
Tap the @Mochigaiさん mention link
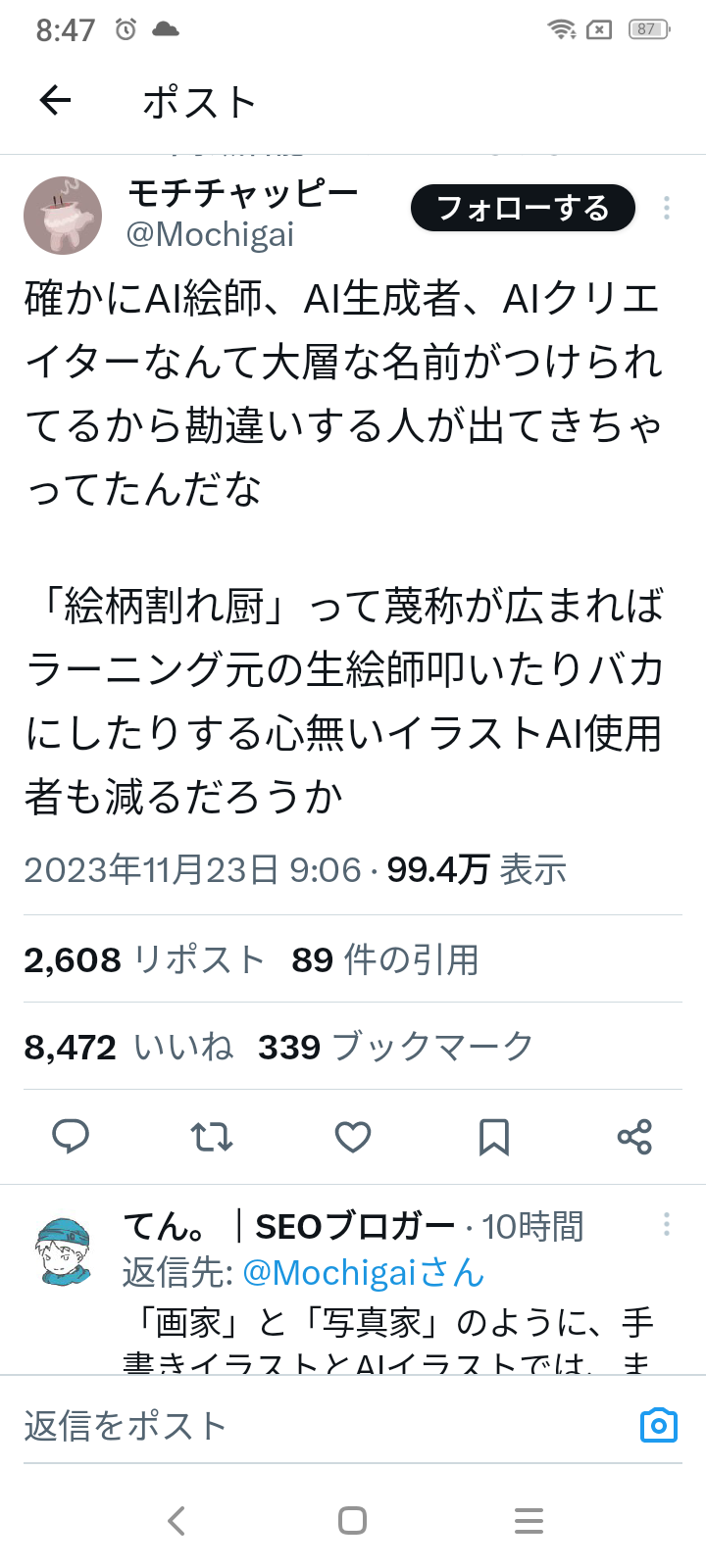coord(364,1272)
